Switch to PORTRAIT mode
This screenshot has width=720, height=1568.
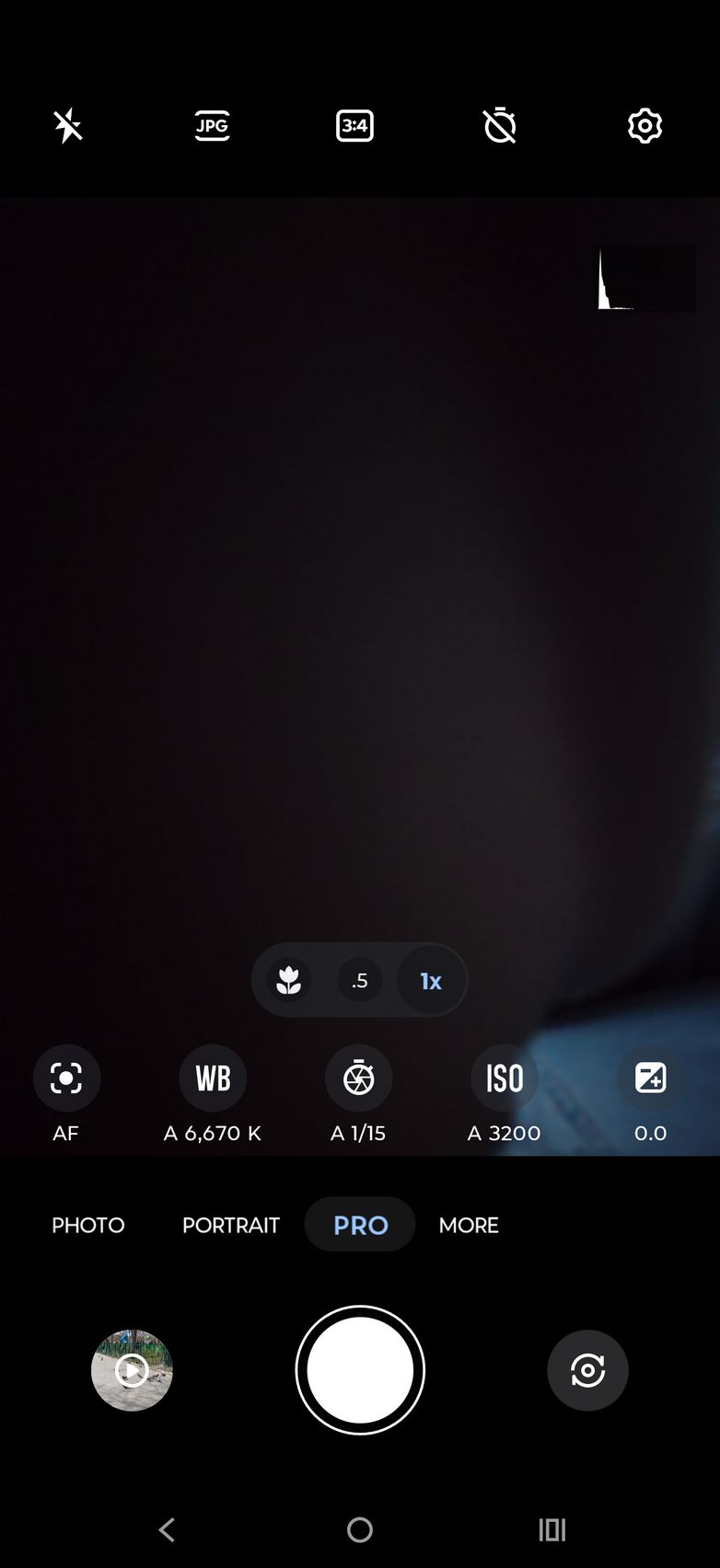tap(230, 1225)
